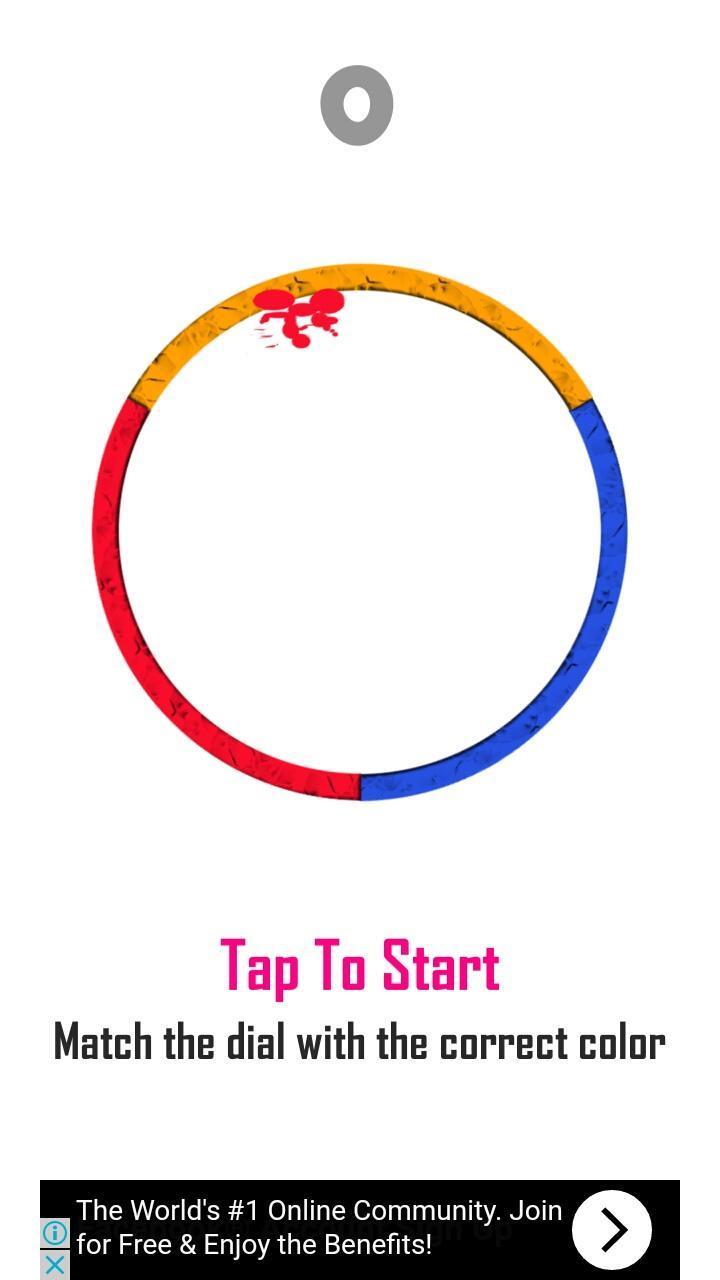Close the ad banner
Viewport: 720px width, 1280px height.
click(x=55, y=1265)
